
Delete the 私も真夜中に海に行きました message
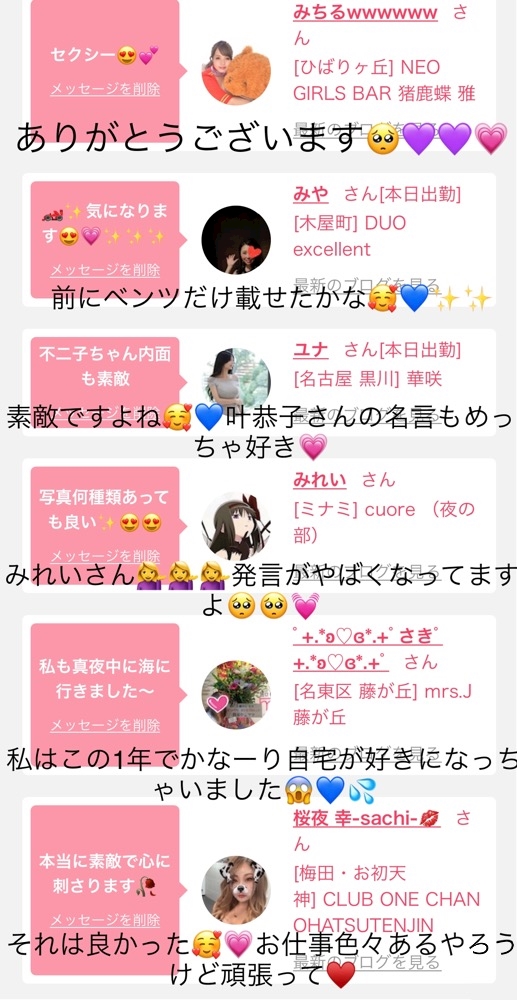point(105,725)
